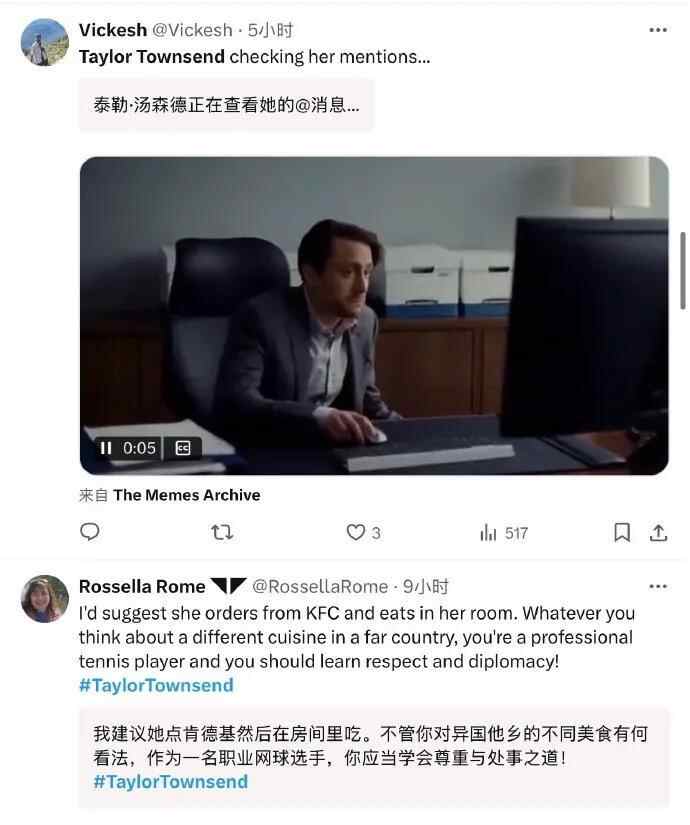Open #TaylorTownsend hashtag in English text
Viewport: 690px width, 825px height.
(156, 685)
